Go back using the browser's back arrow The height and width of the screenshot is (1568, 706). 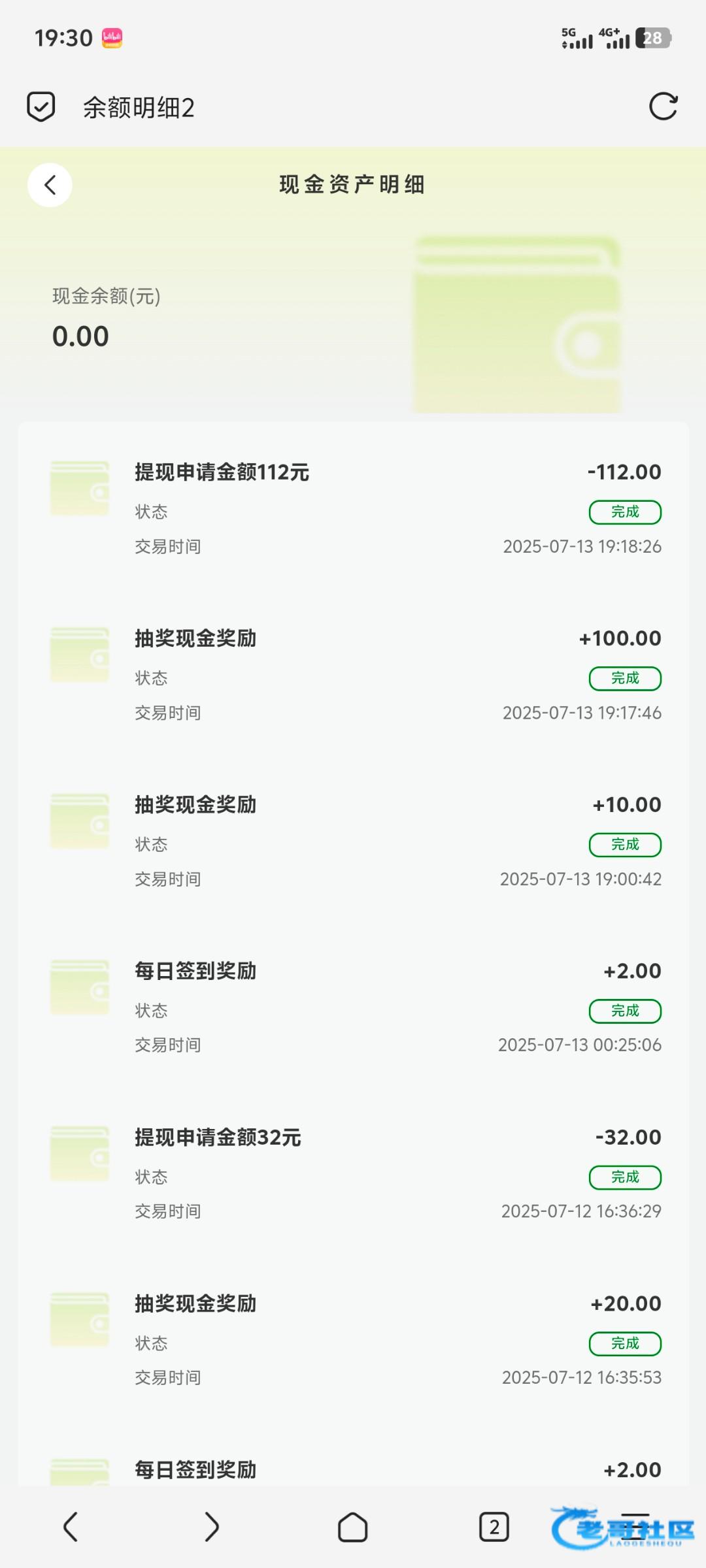[x=71, y=1527]
